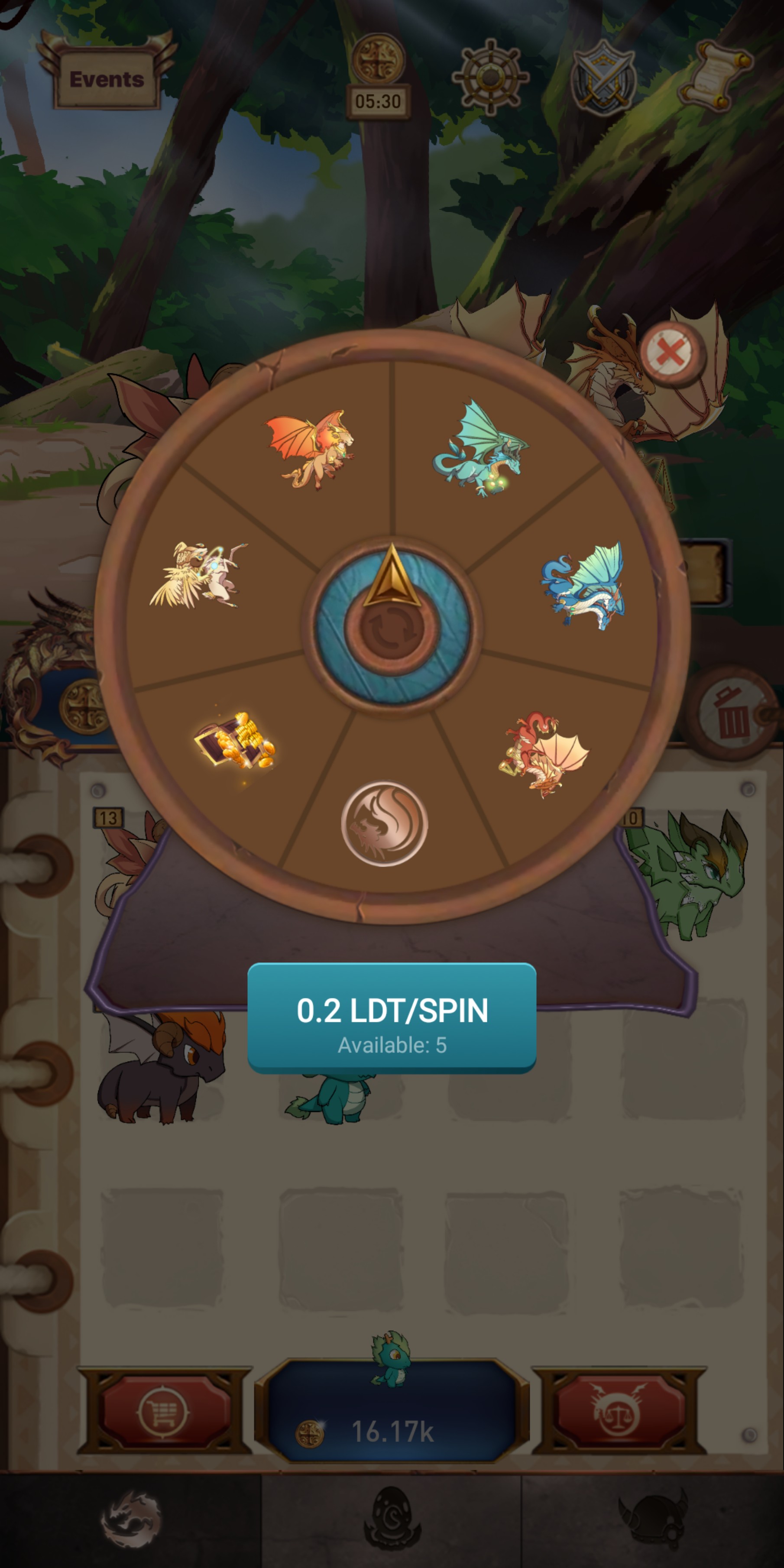This screenshot has width=784, height=1568.
Task: Tap the refresh button at wheel center
Action: tap(392, 629)
